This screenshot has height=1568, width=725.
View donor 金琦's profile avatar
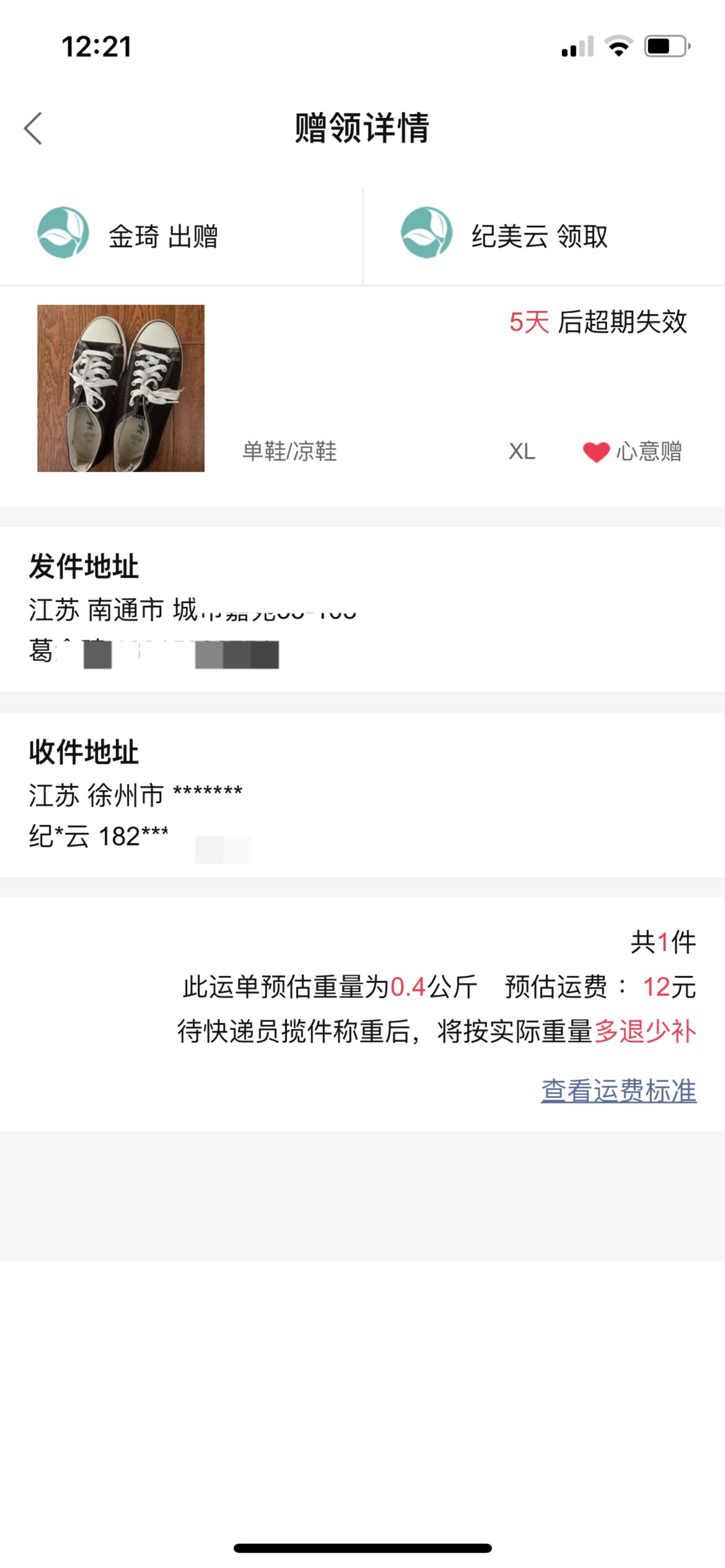(63, 233)
